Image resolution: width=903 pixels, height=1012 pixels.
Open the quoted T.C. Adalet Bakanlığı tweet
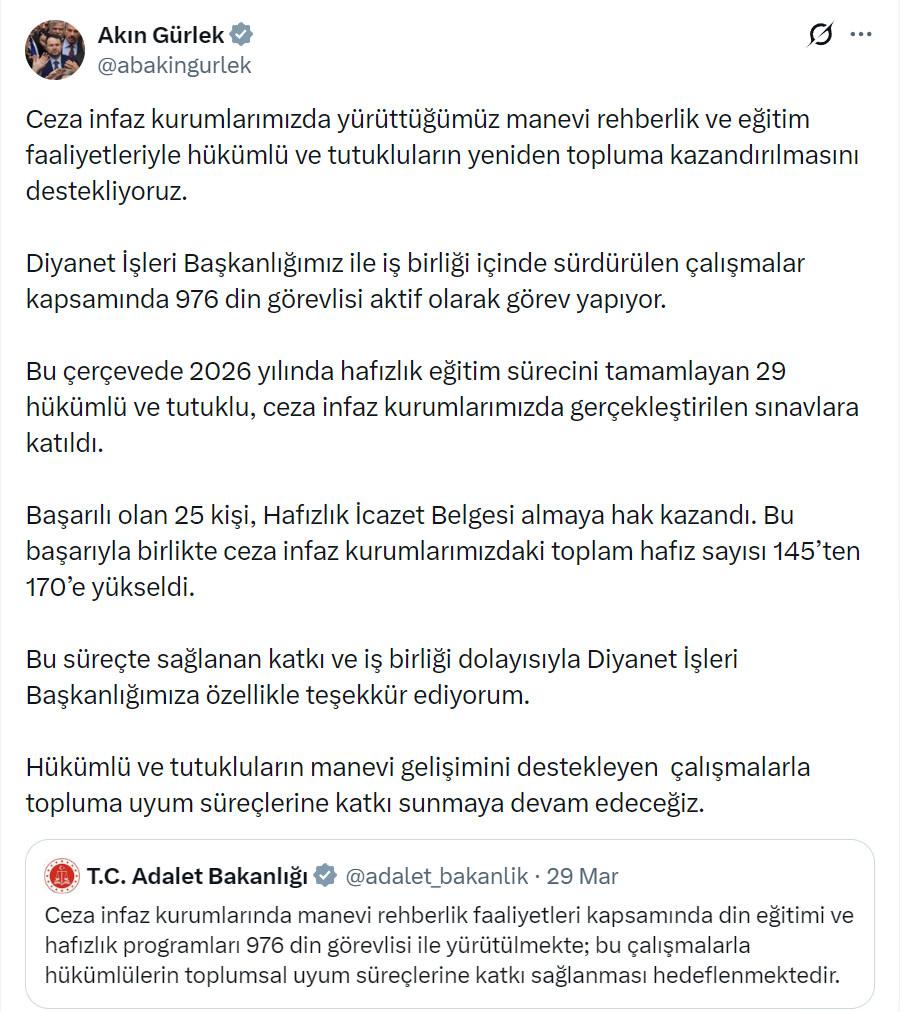[x=450, y=943]
